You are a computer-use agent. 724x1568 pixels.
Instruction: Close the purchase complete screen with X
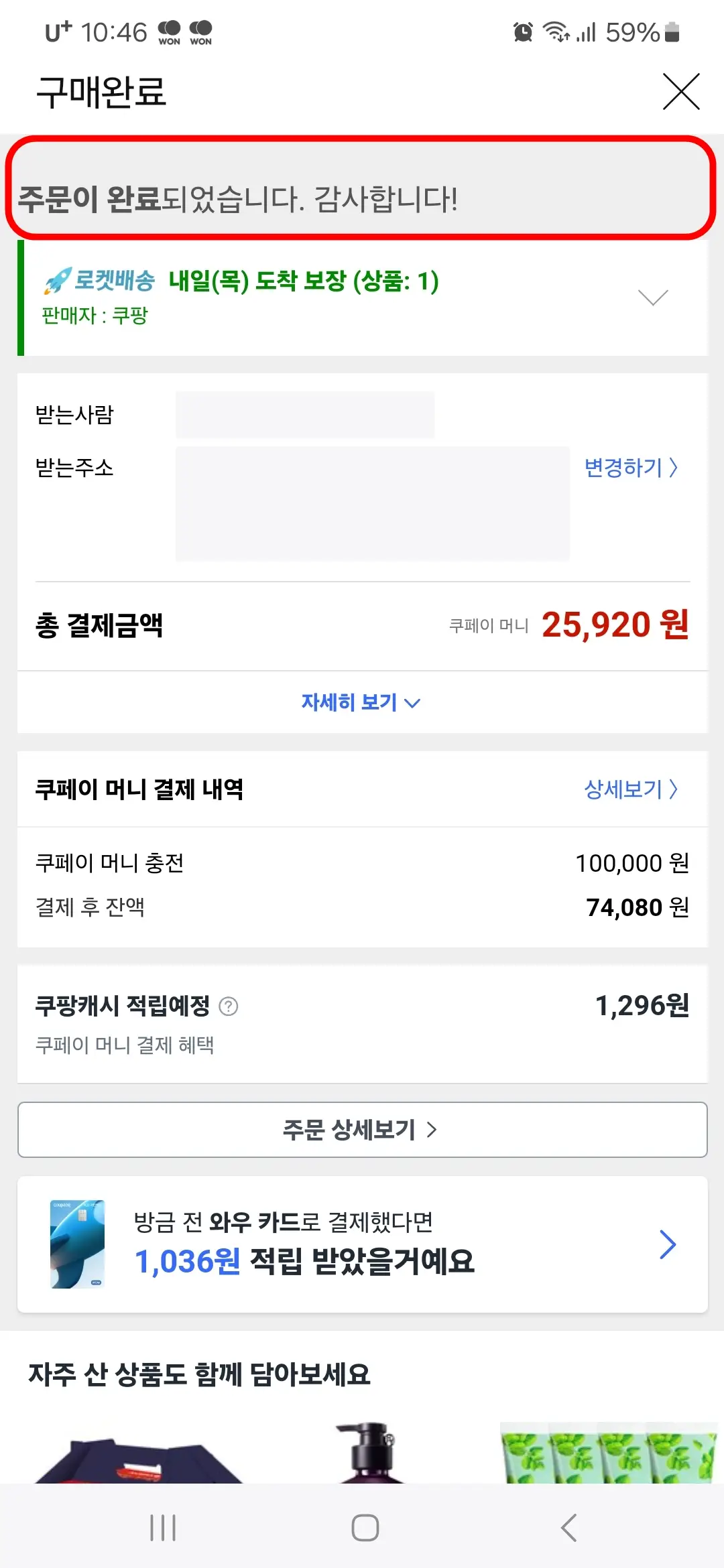[680, 92]
